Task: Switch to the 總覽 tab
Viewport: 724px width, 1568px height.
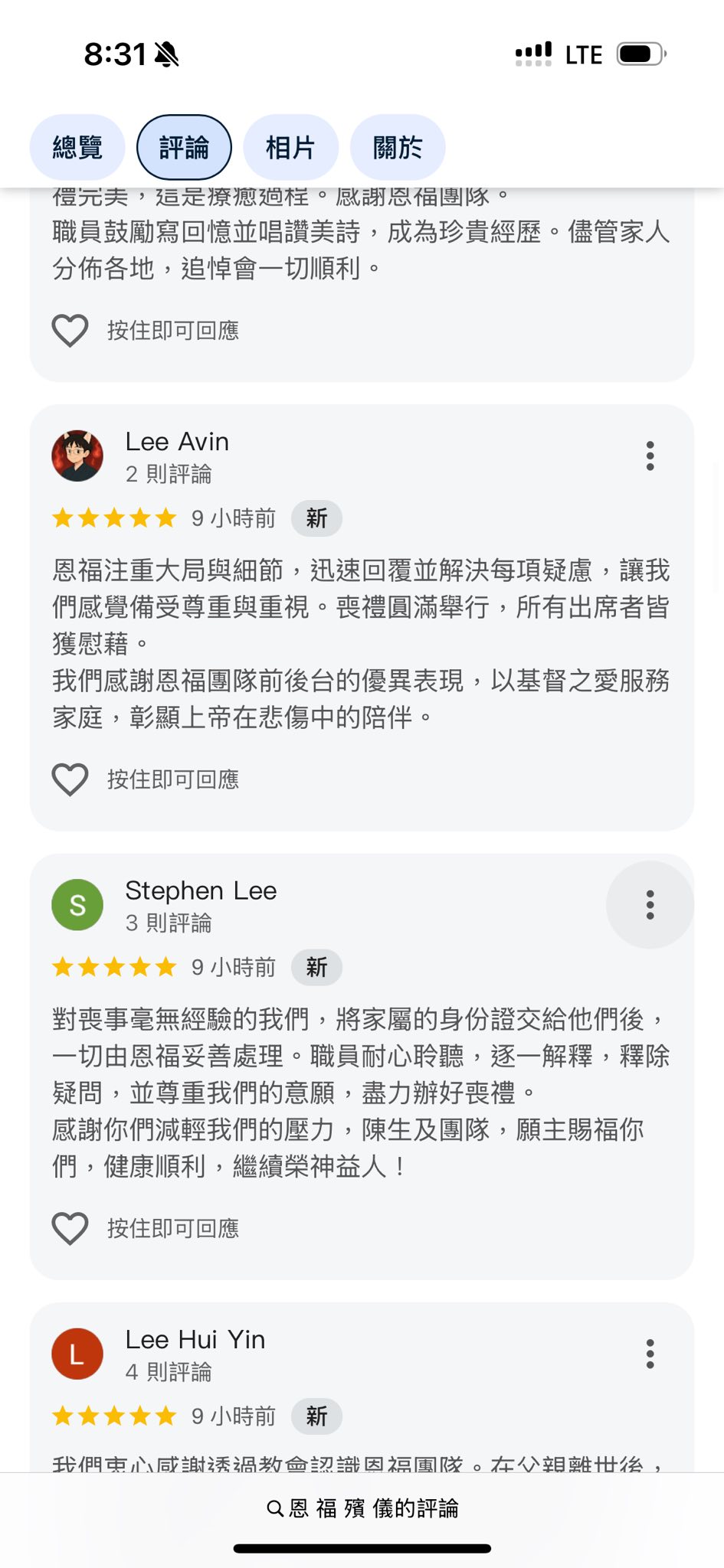Action: pyautogui.click(x=77, y=147)
